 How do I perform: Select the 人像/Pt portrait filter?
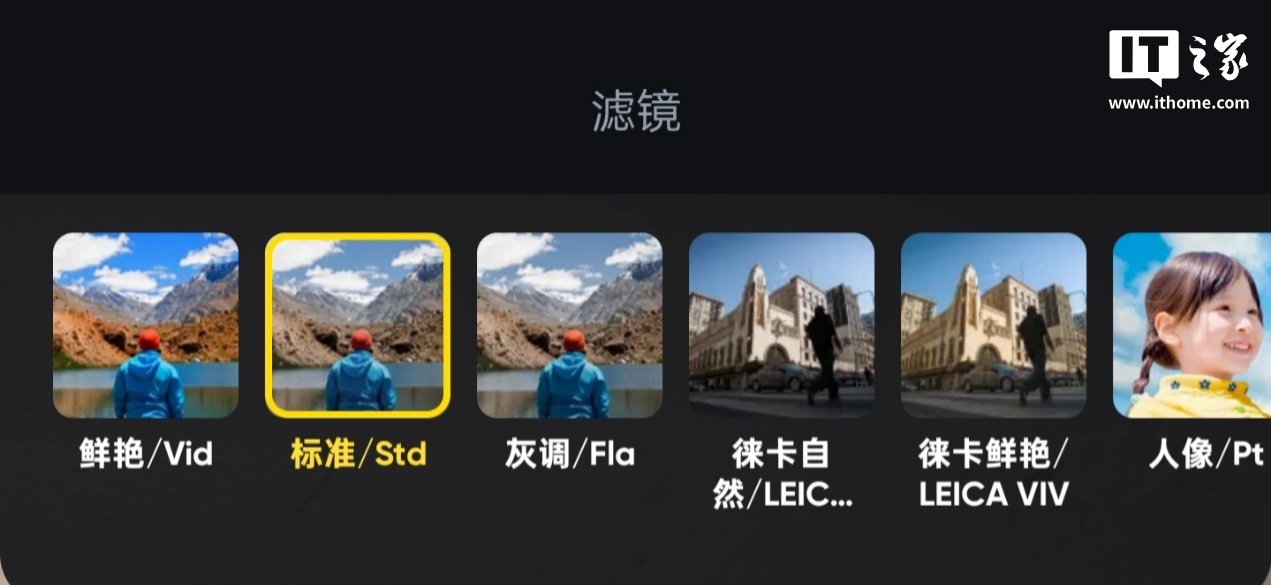click(x=1192, y=326)
